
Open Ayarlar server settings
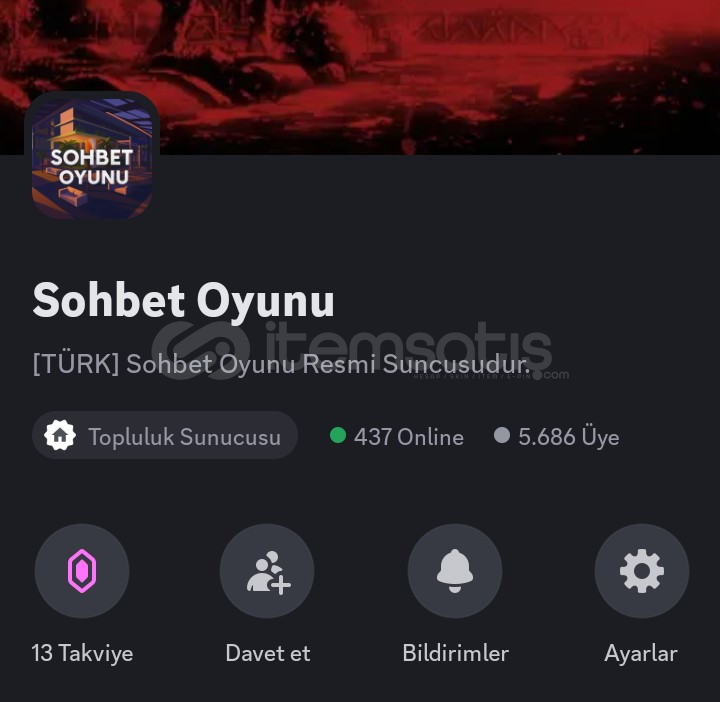tap(641, 572)
